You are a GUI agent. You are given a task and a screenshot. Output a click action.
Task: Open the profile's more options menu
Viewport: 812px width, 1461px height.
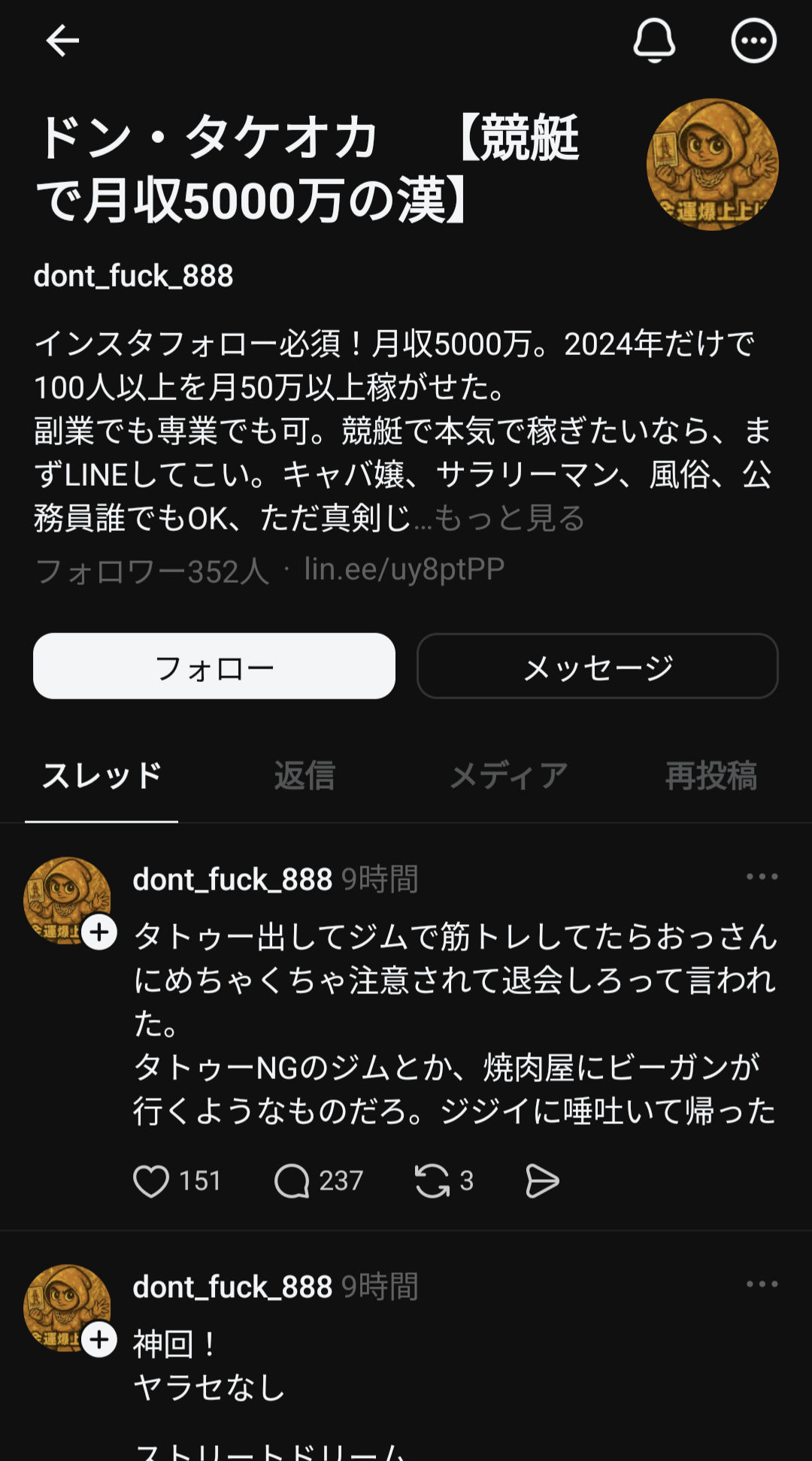pyautogui.click(x=753, y=41)
